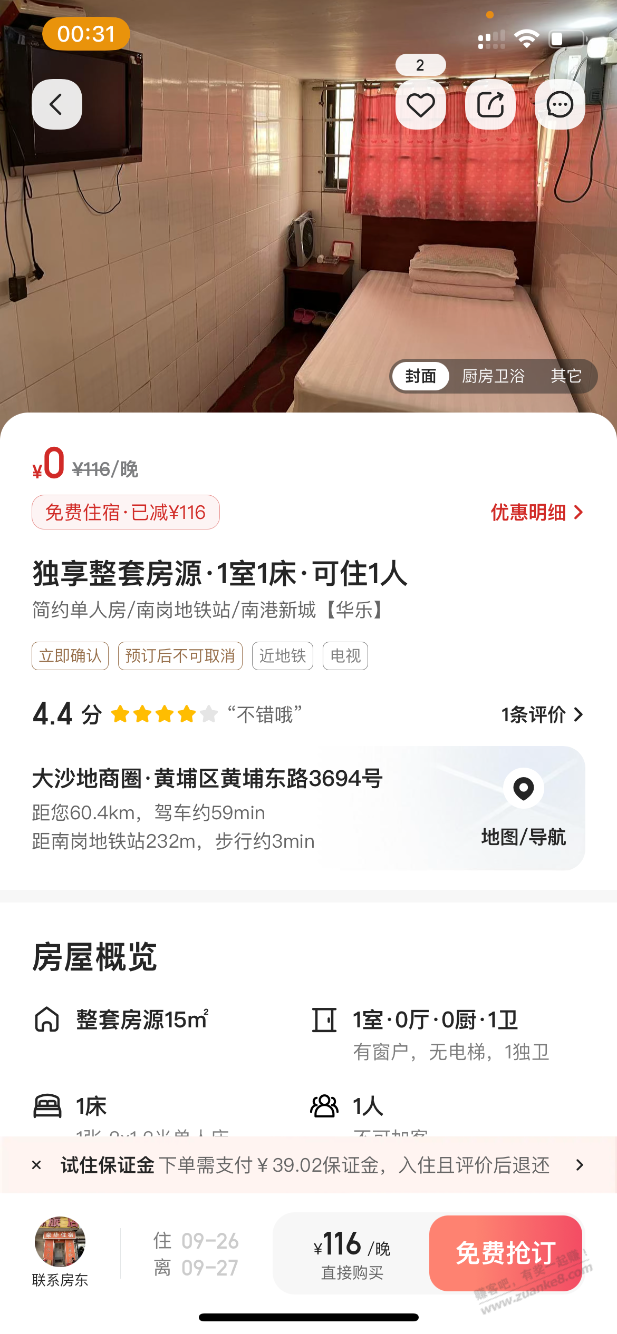Share this listing

(x=490, y=104)
